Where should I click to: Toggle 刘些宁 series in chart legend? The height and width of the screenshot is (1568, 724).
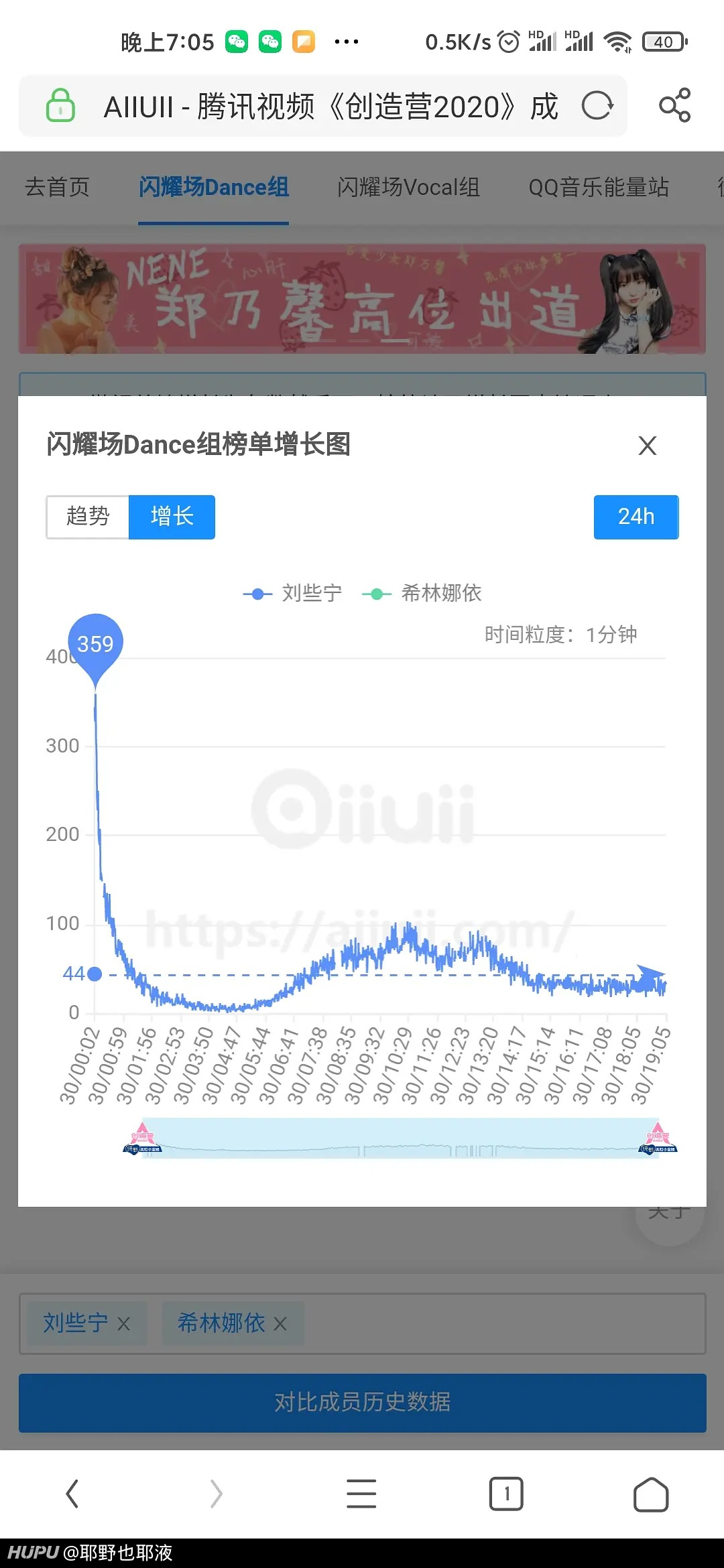[292, 593]
